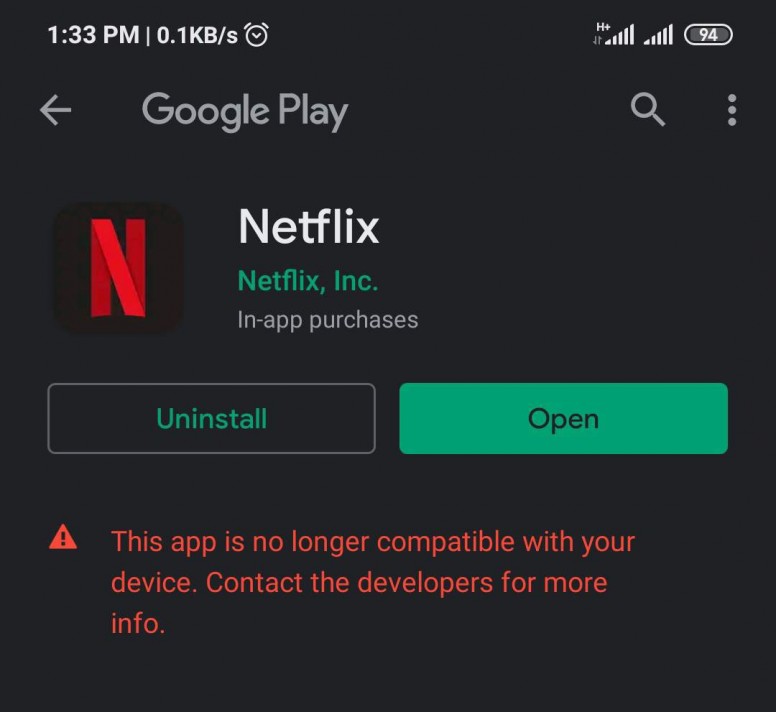View Netflix, Inc. developer page
Viewport: 776px width, 712px height.
pos(308,281)
